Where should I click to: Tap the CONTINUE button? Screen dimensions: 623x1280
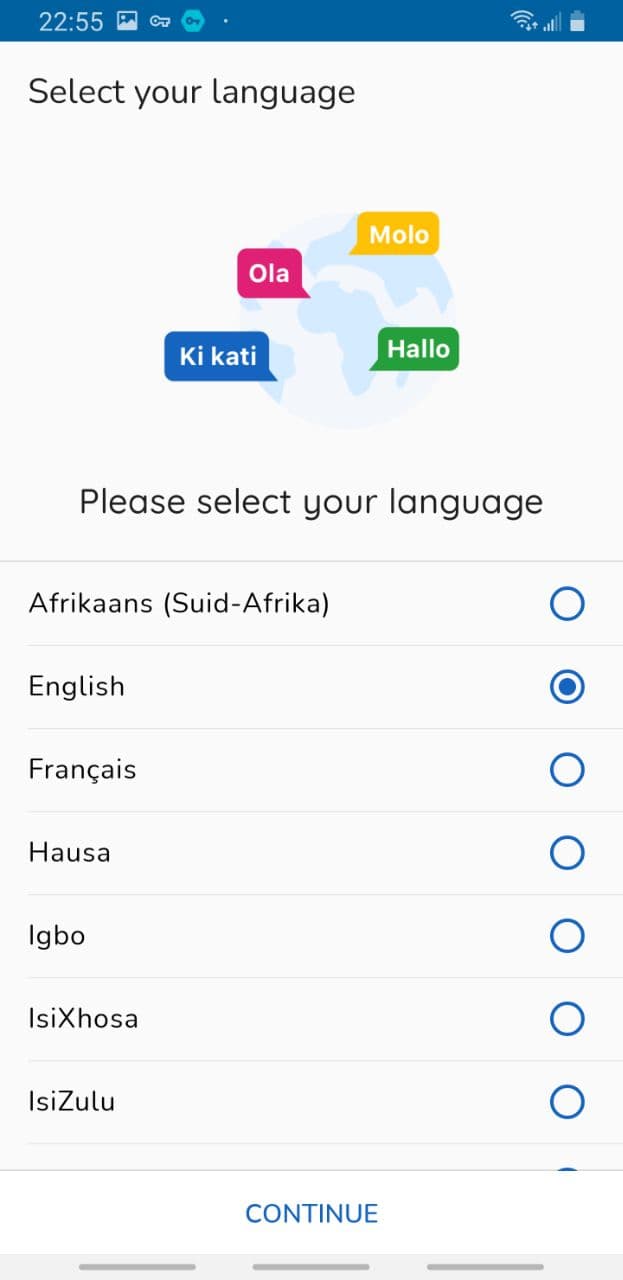[x=311, y=1213]
